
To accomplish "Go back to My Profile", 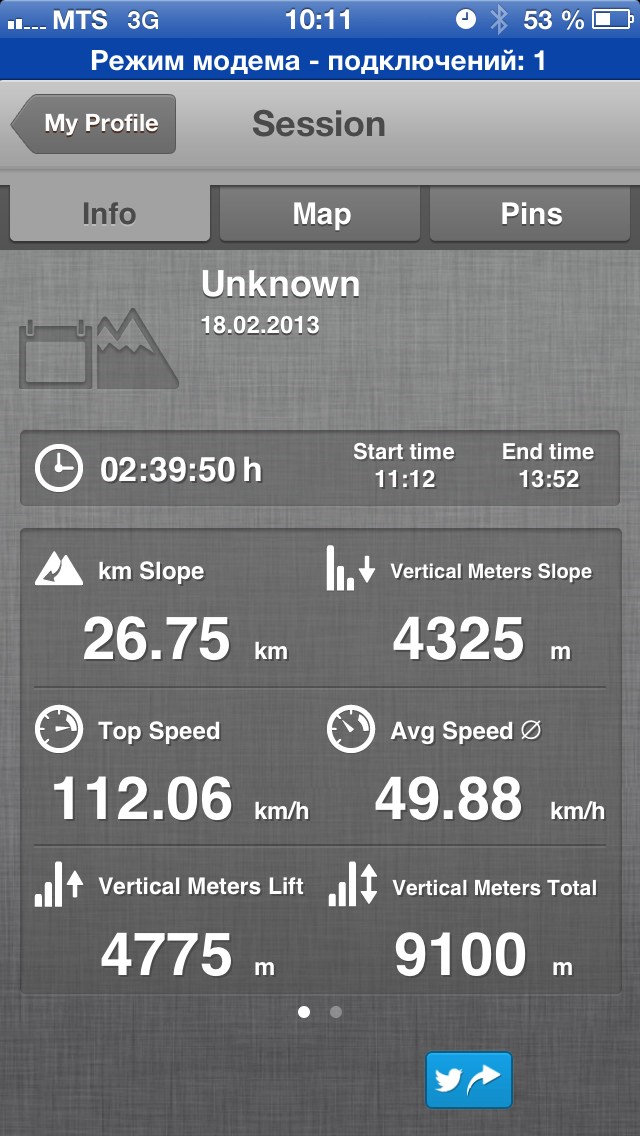I will pyautogui.click(x=96, y=124).
